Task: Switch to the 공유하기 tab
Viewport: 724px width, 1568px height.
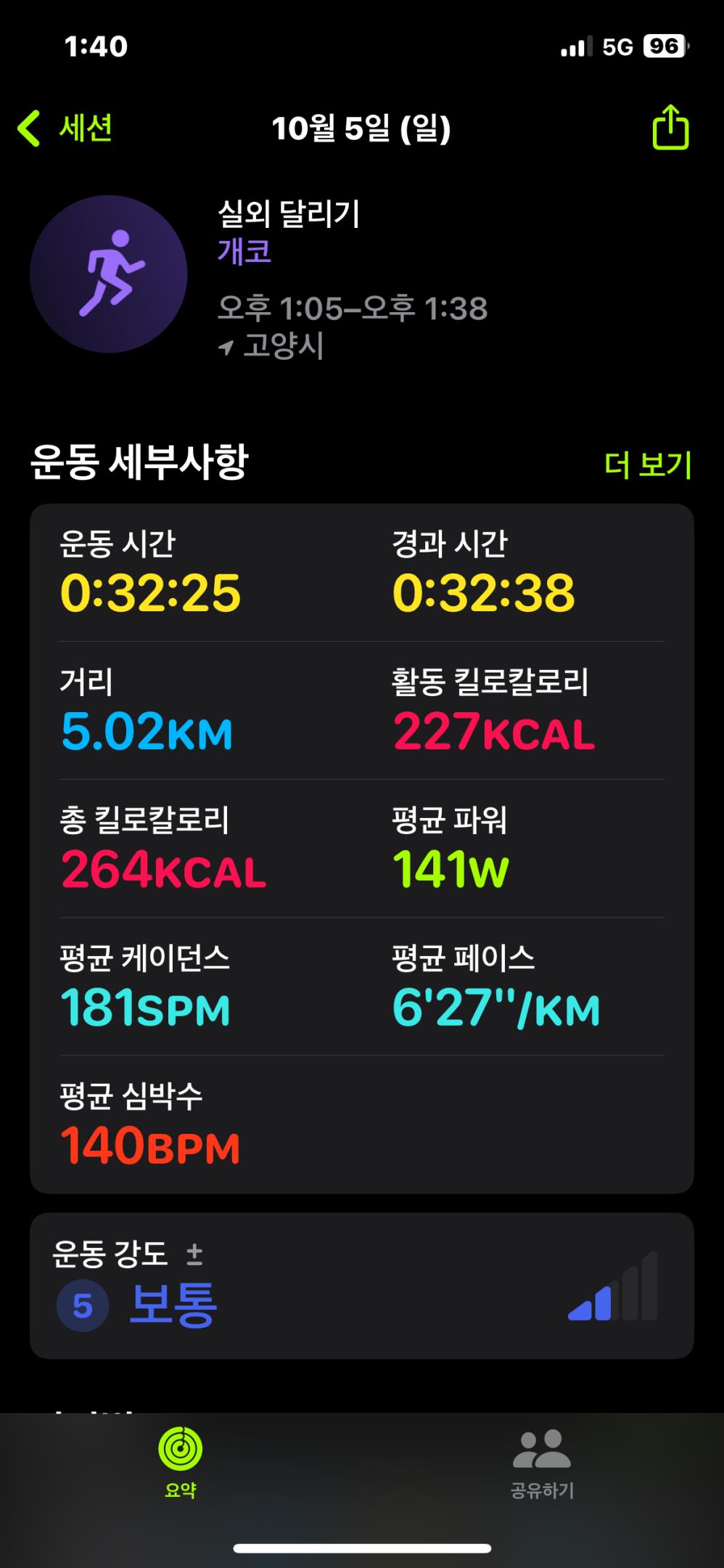Action: [542, 1462]
